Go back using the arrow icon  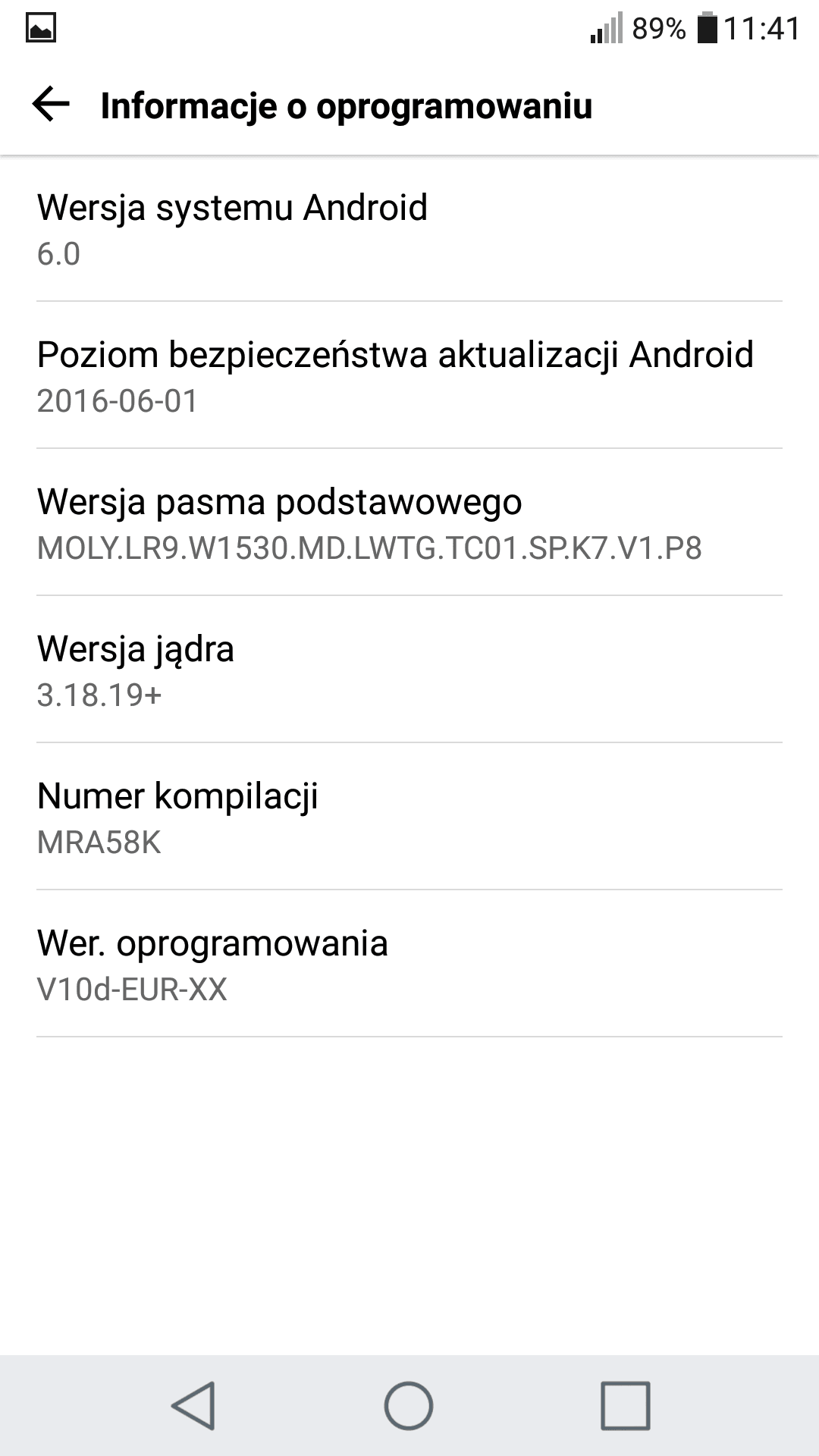[51, 105]
